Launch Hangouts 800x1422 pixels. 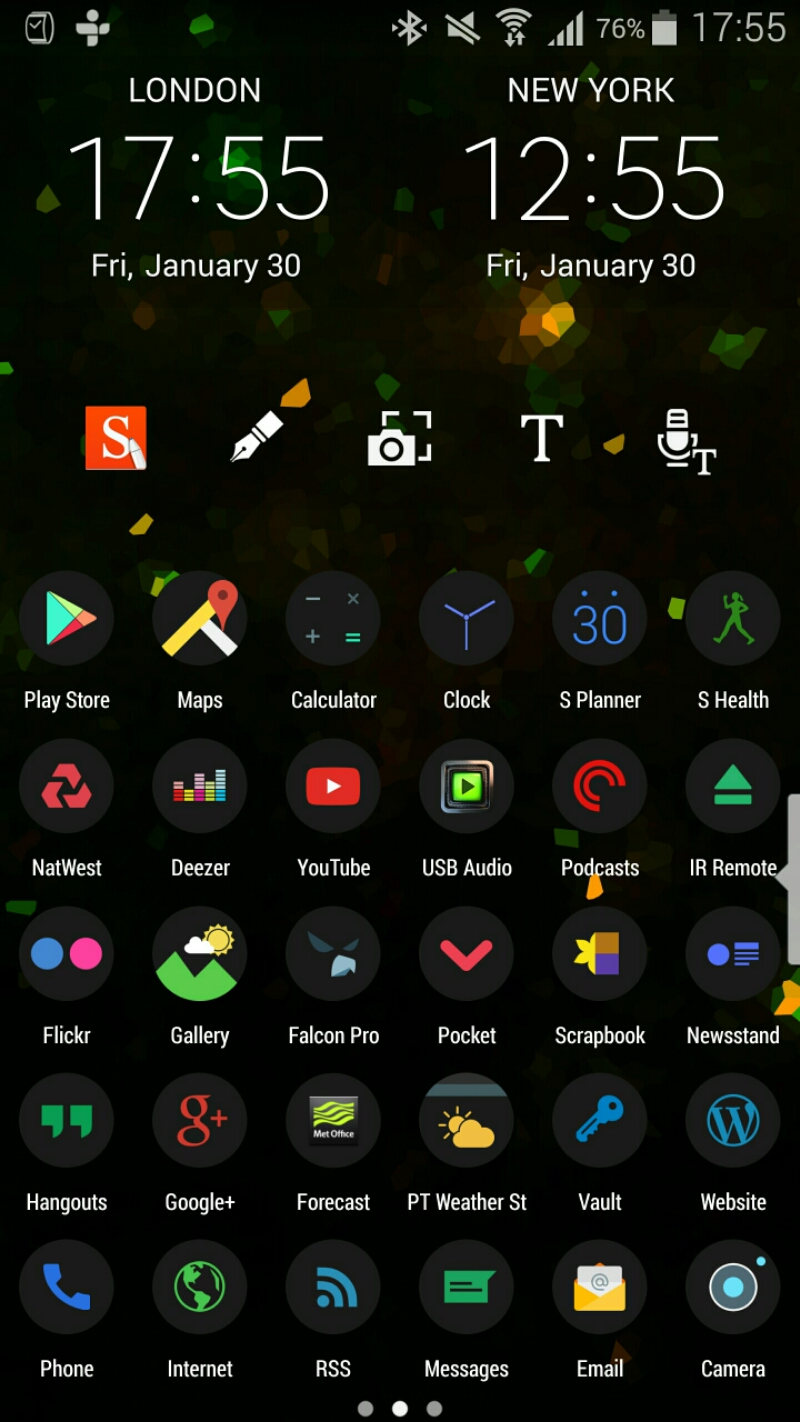click(x=66, y=1121)
